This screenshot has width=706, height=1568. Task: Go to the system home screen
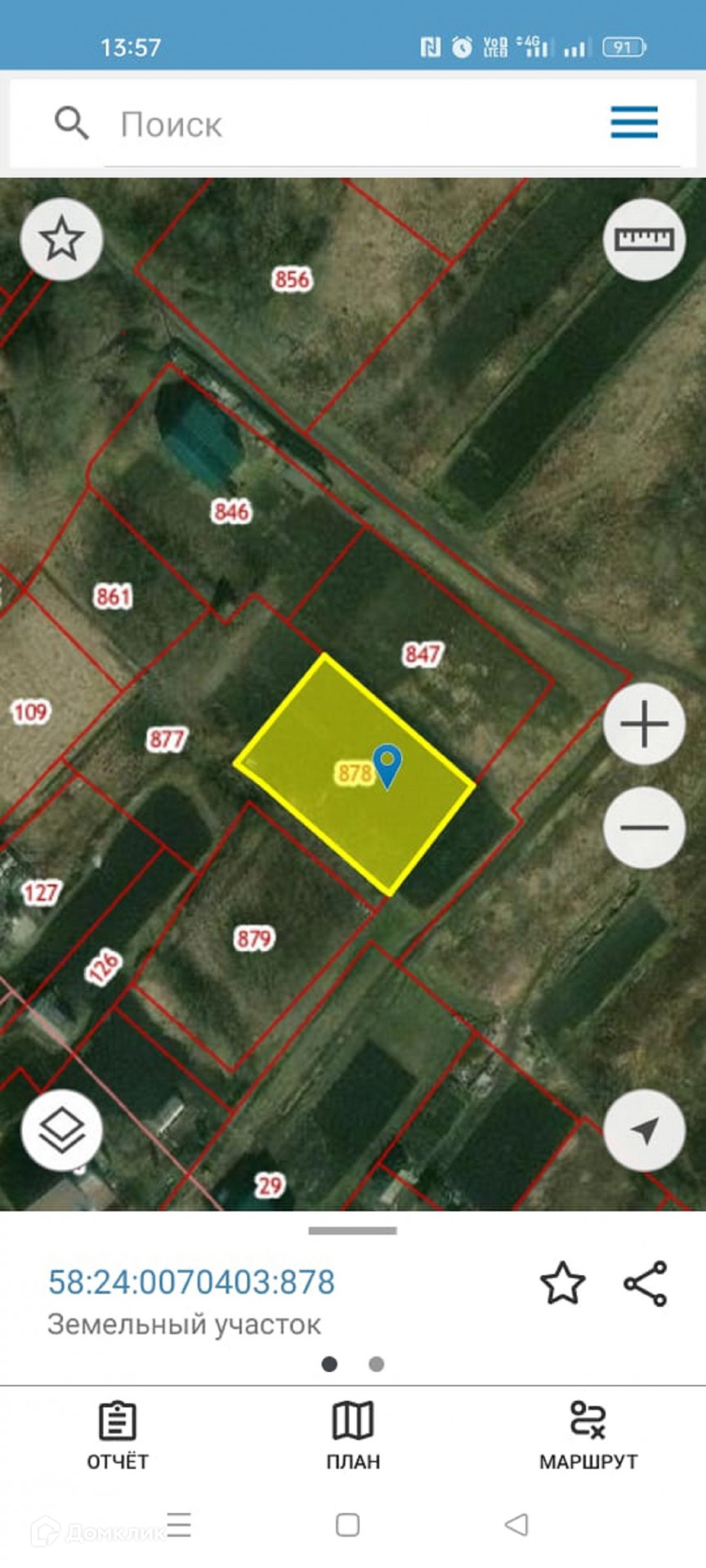pos(348,1524)
